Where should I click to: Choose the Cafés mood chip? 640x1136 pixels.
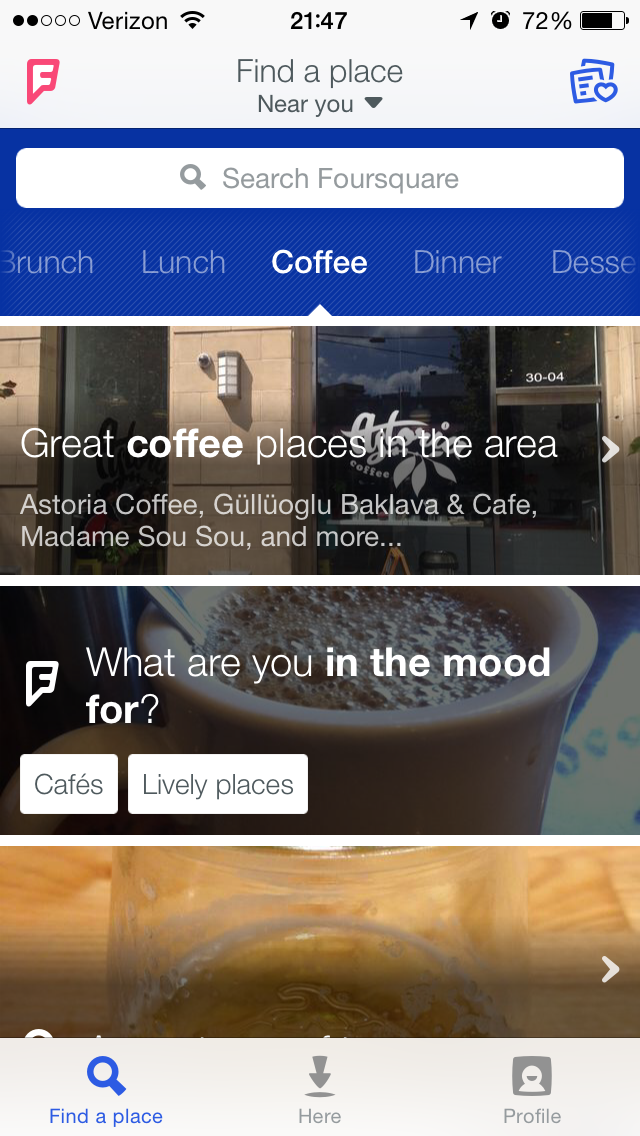click(x=69, y=784)
